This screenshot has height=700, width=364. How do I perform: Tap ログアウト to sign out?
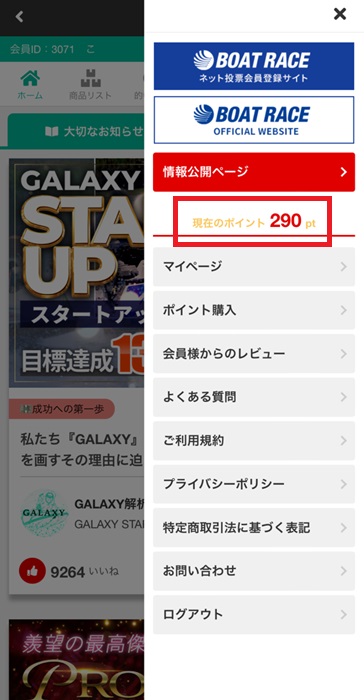point(254,614)
